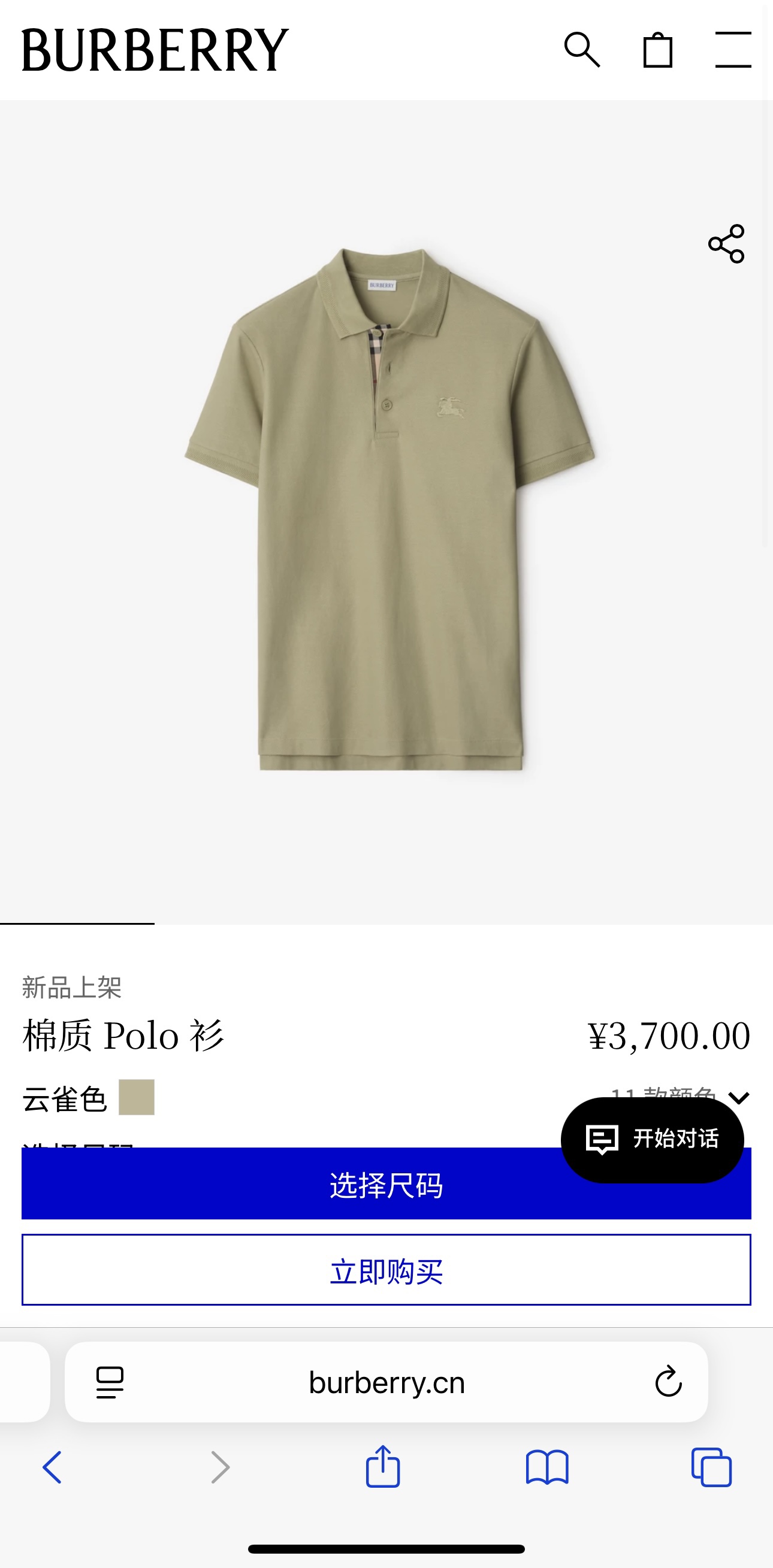Image resolution: width=773 pixels, height=1568 pixels.
Task: Expand the 11 colors dropdown chevron
Action: click(739, 1097)
